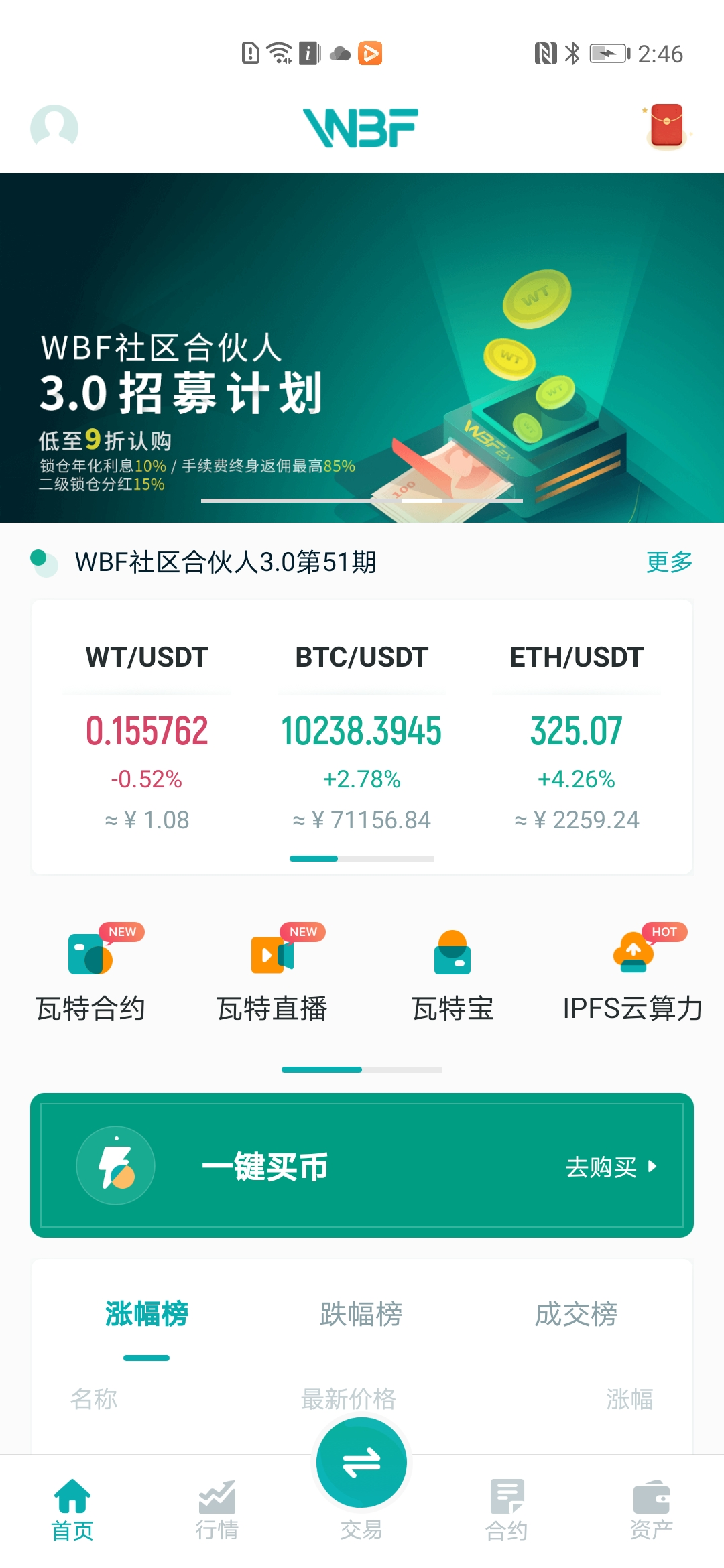Image resolution: width=724 pixels, height=1568 pixels.
Task: Switch to the 跌幅榜 losers tab
Action: pos(361,1315)
